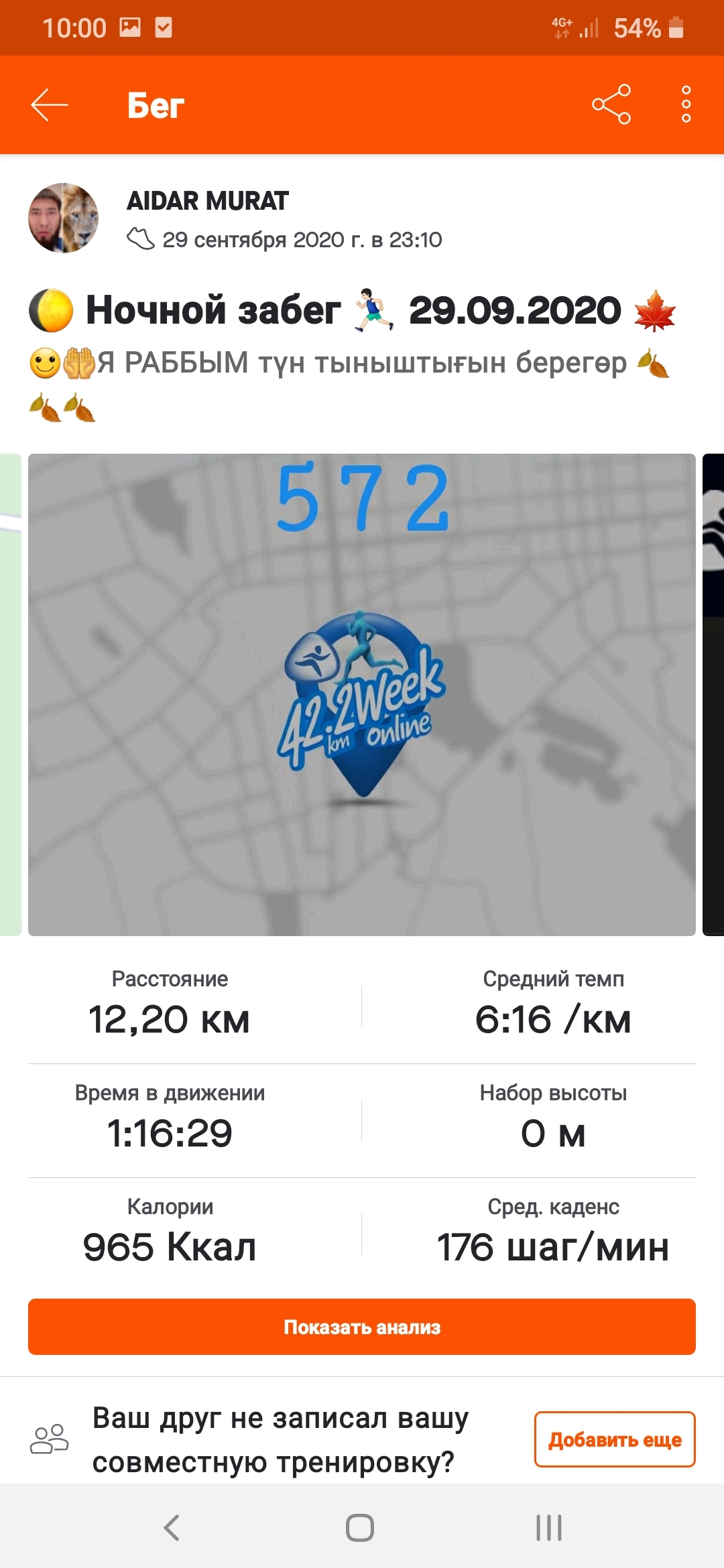Go back using the top-left arrow

click(x=50, y=105)
